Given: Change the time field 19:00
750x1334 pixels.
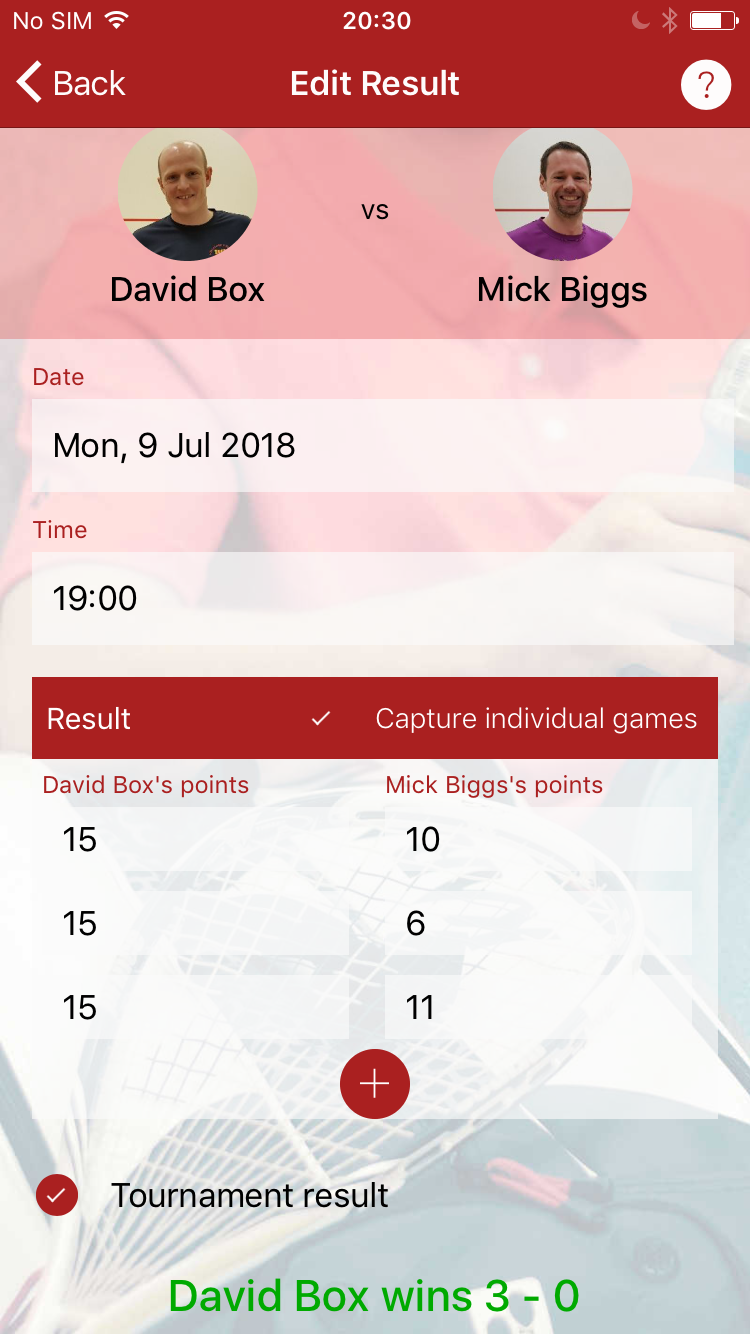Looking at the screenshot, I should [382, 599].
